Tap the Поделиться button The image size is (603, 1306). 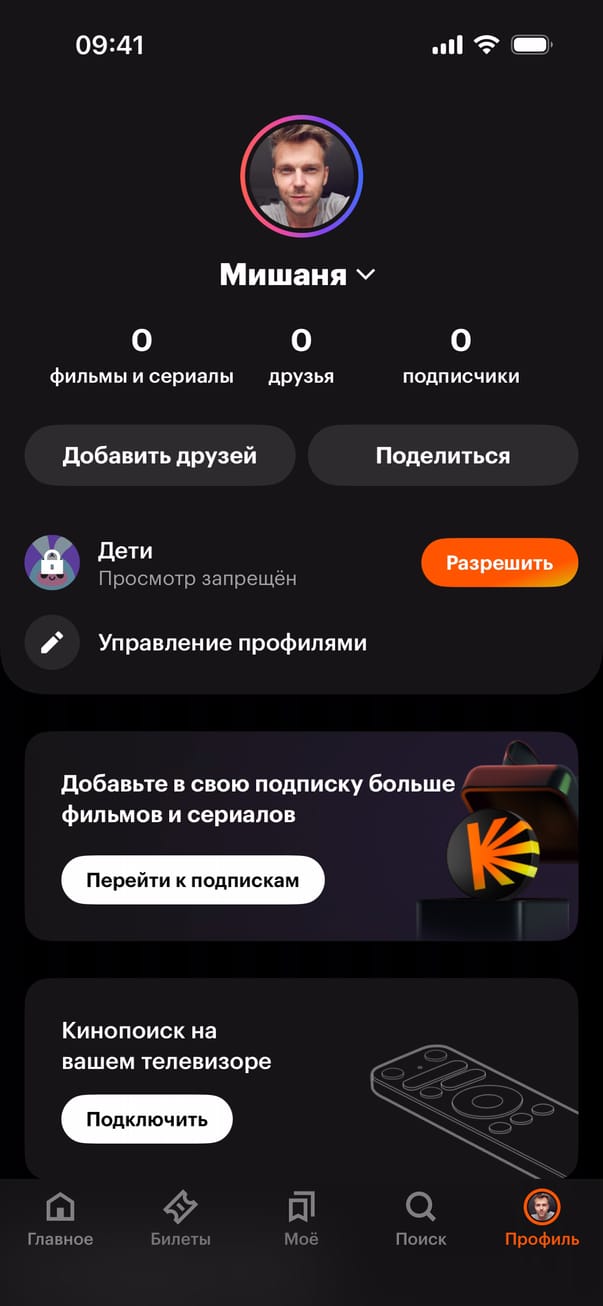pos(443,456)
